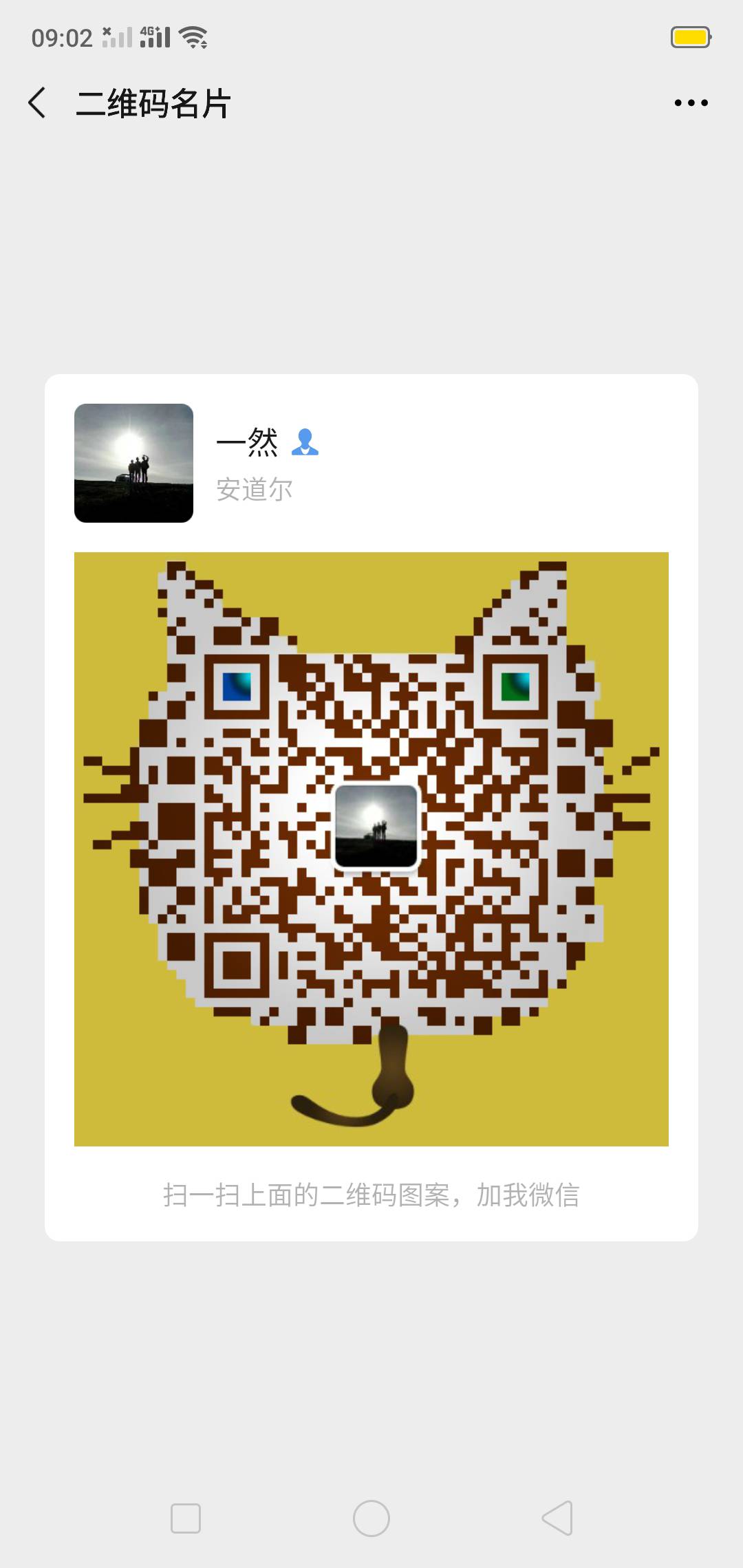Go back from the QR code card page
The width and height of the screenshot is (743, 1568).
(x=37, y=103)
